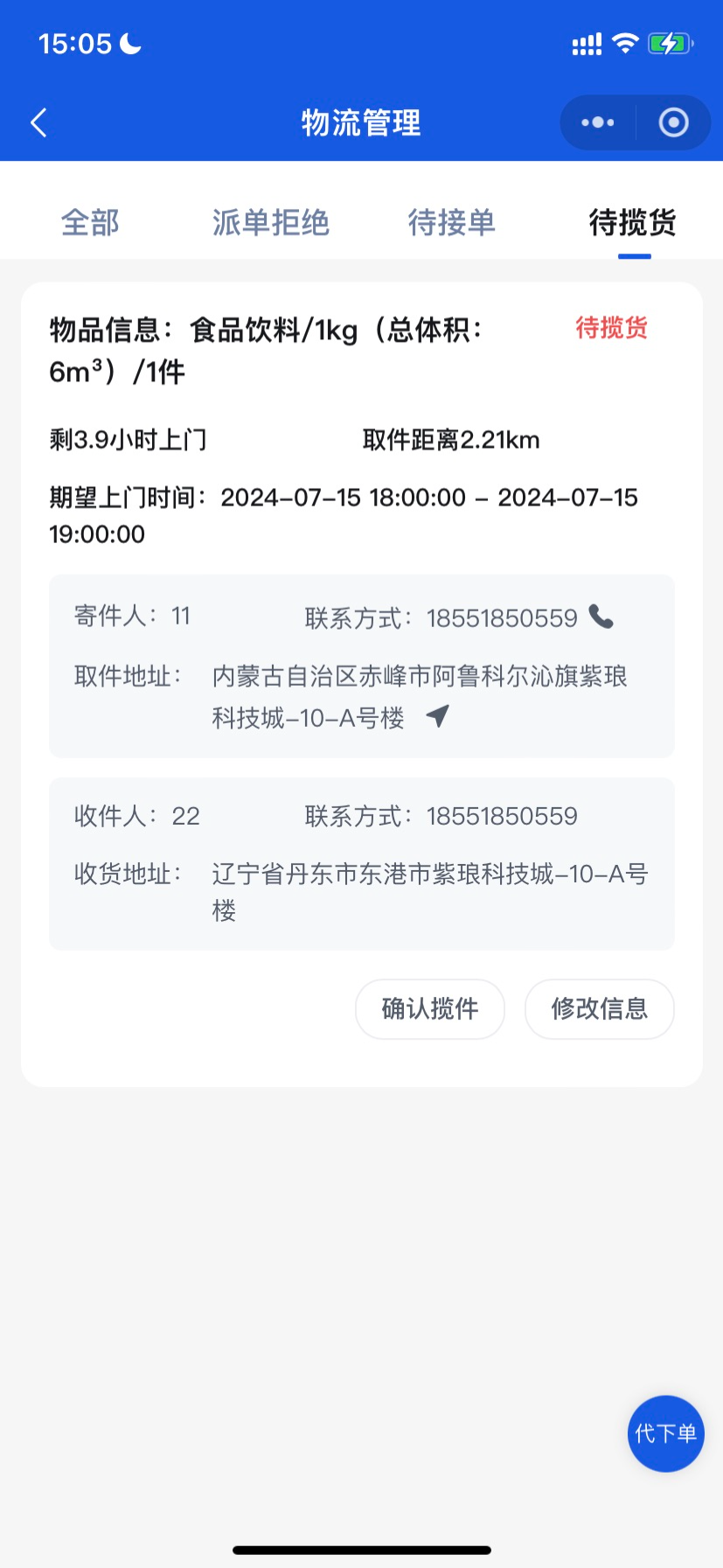Switch to the 待接单 tab

coord(451,223)
